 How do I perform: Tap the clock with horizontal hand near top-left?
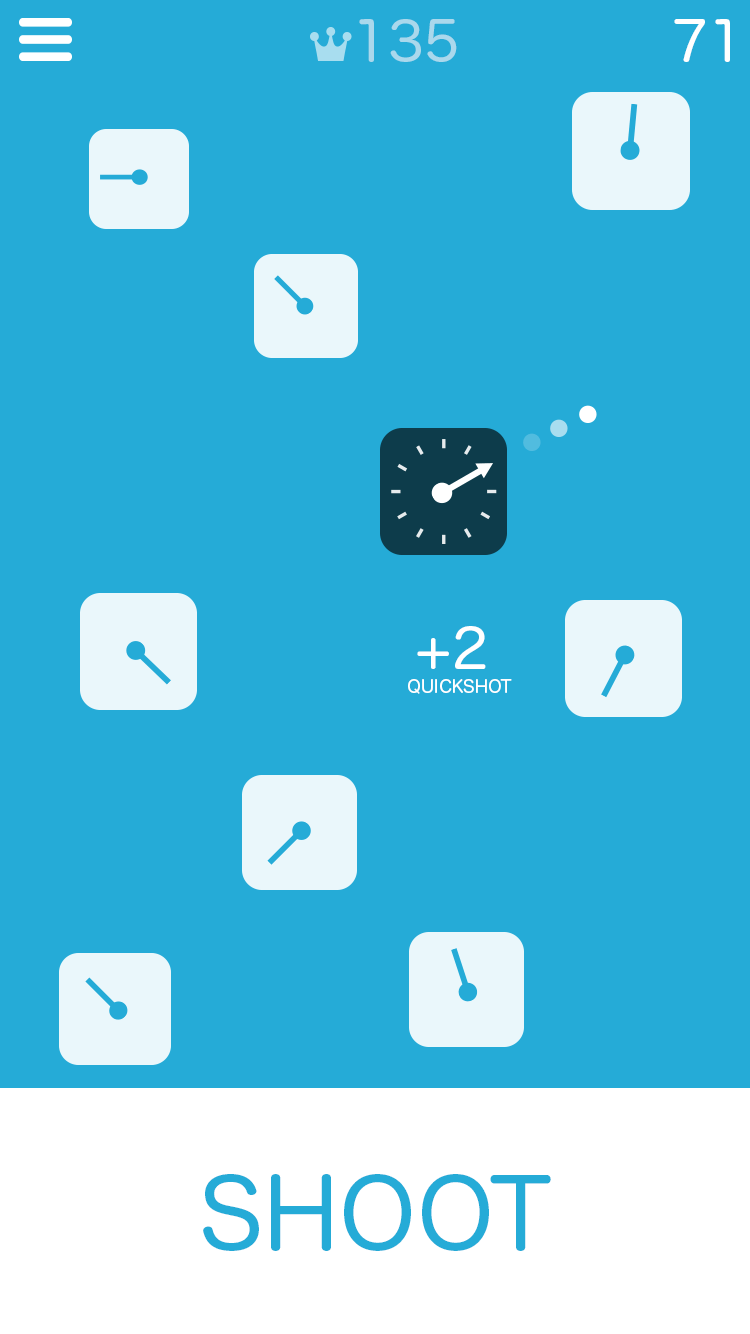138,178
